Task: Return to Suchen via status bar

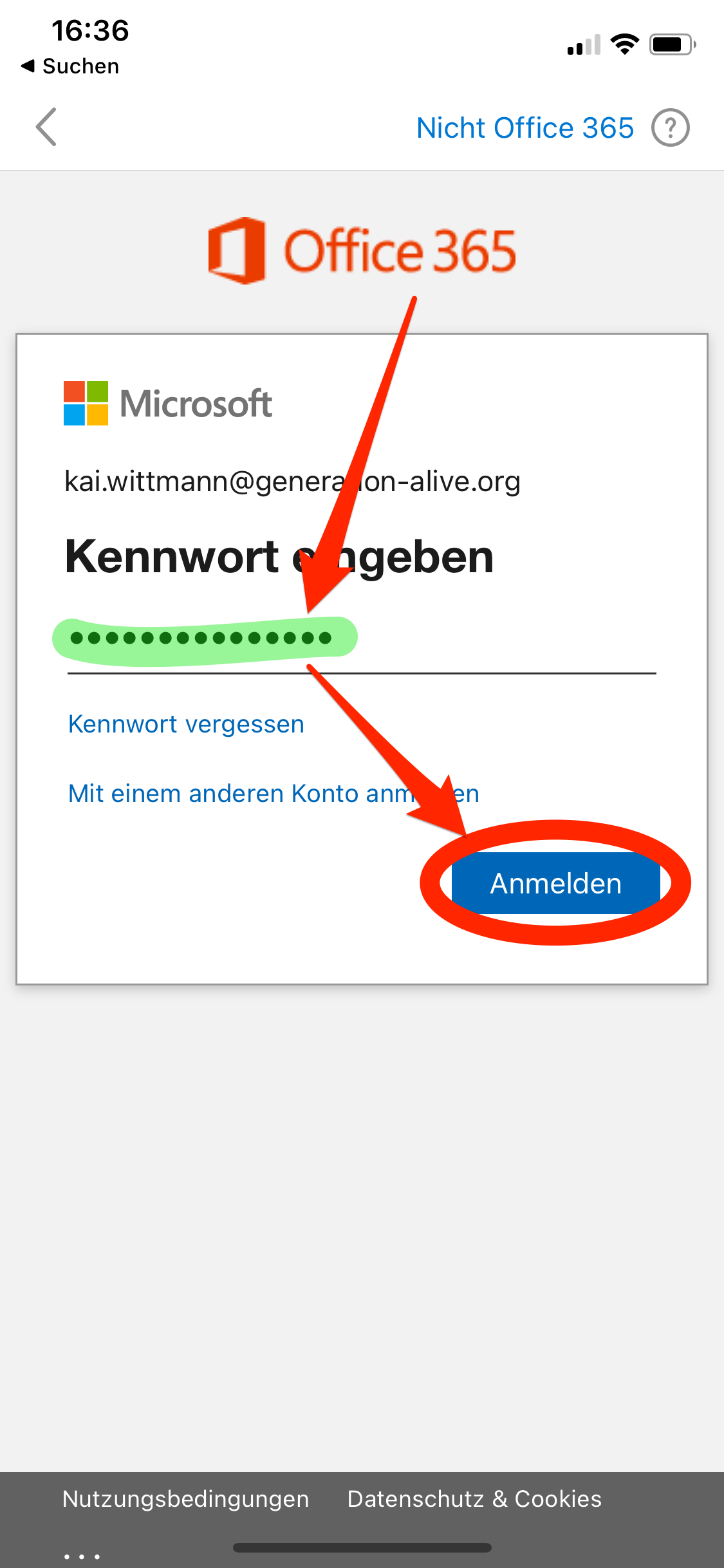Action: click(71, 66)
